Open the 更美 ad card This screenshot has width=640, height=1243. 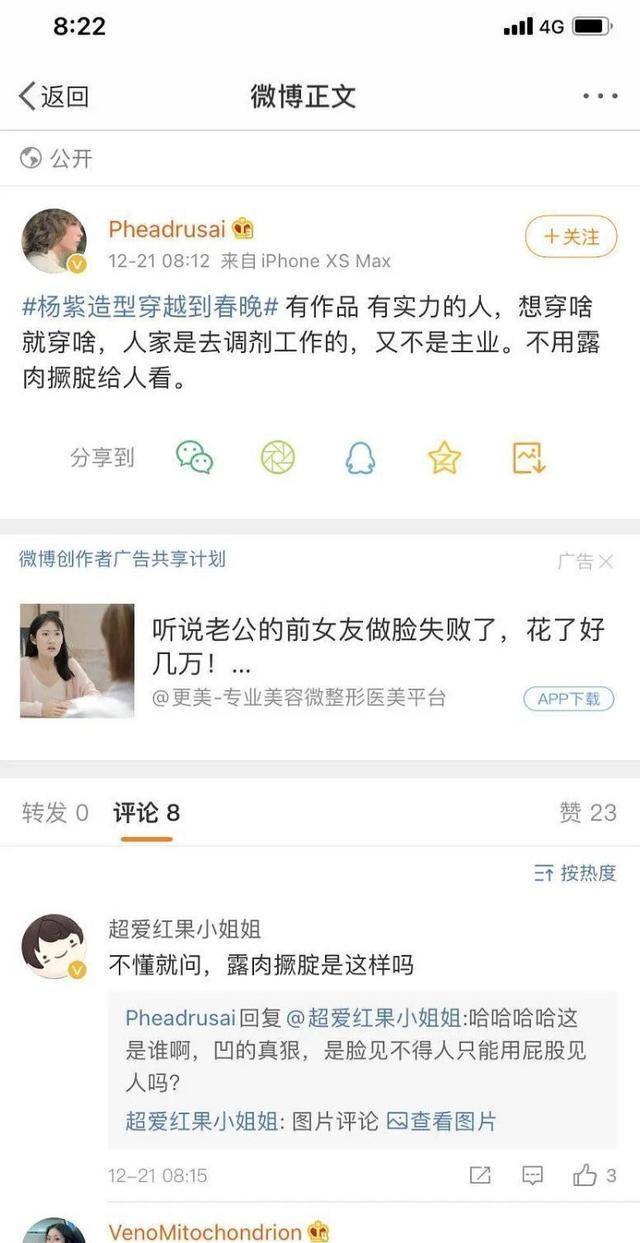click(320, 660)
